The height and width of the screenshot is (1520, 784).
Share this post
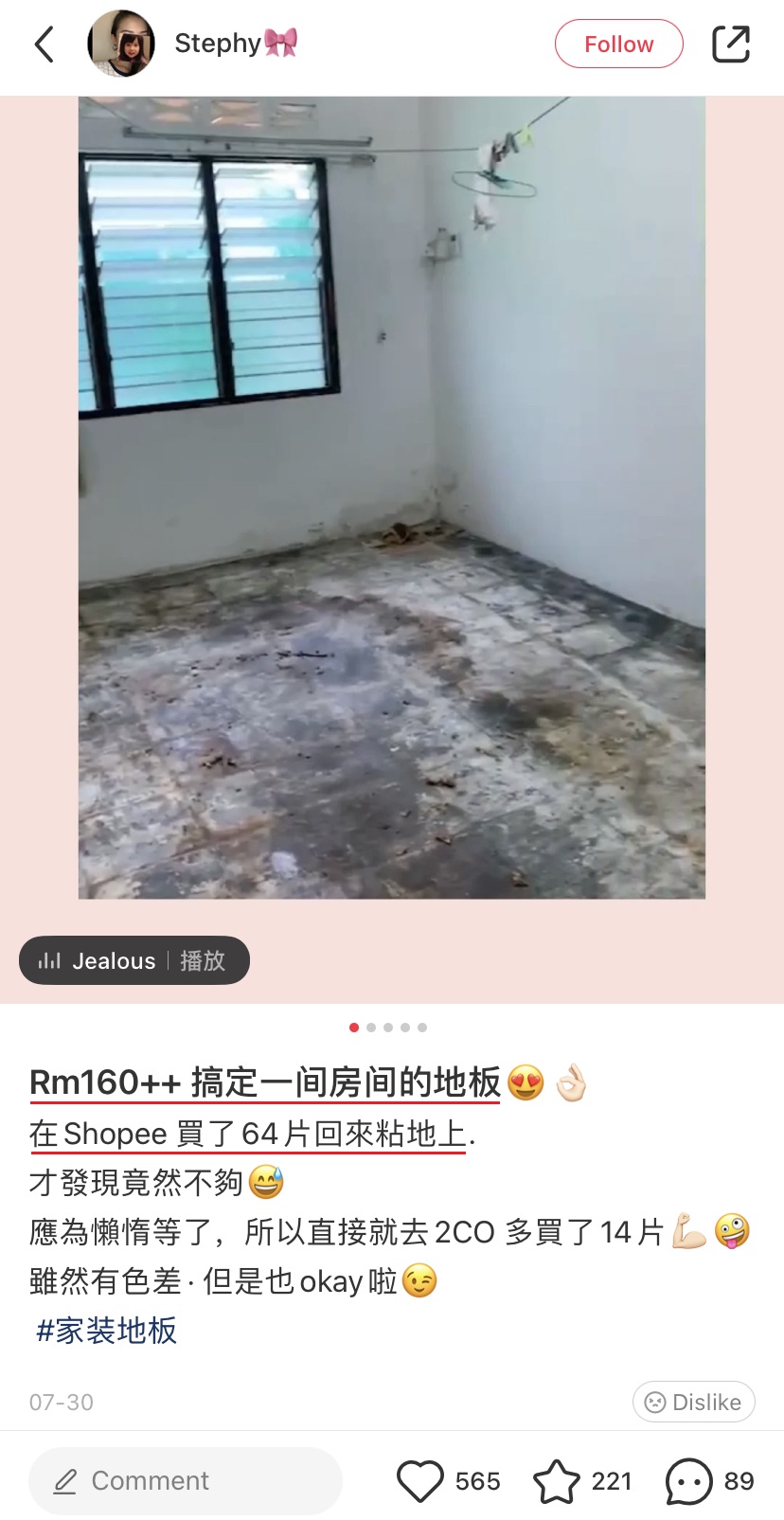click(x=730, y=44)
